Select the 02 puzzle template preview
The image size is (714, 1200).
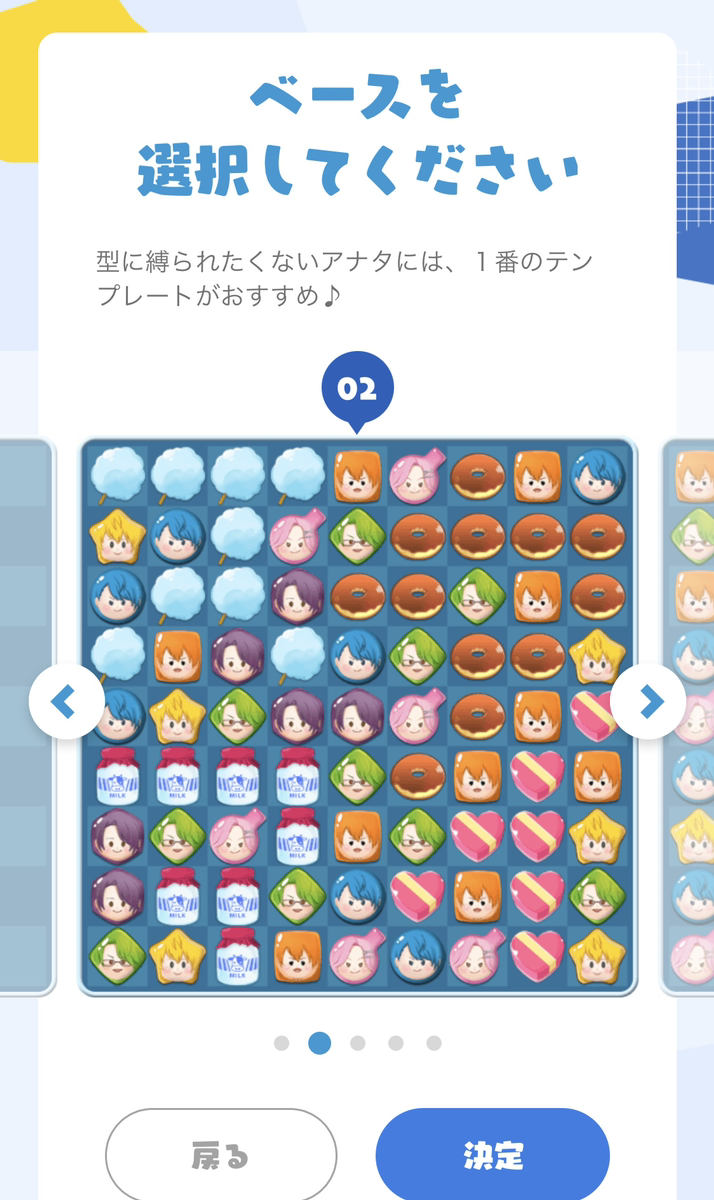click(x=358, y=716)
